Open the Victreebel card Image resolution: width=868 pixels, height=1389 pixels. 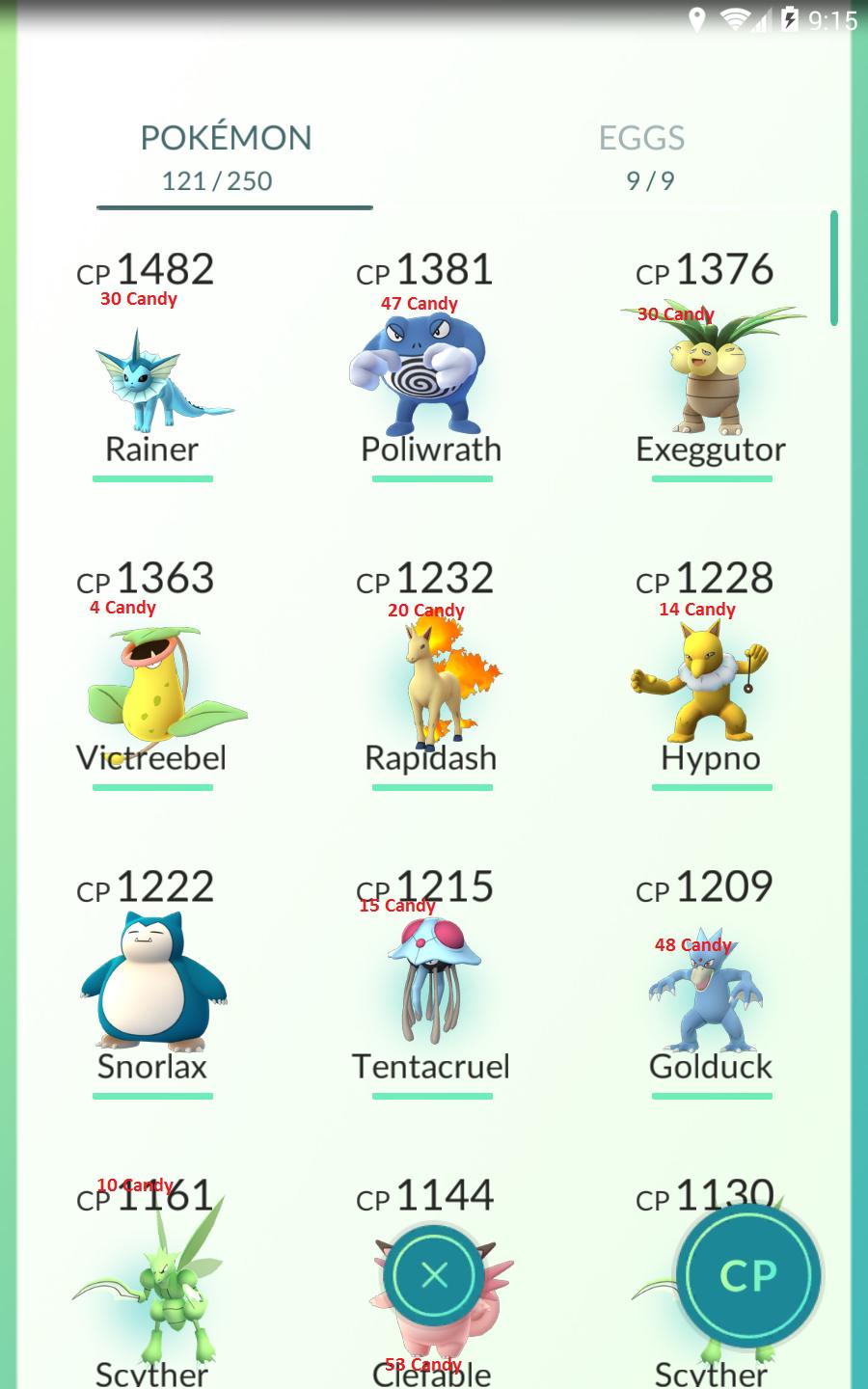point(152,674)
